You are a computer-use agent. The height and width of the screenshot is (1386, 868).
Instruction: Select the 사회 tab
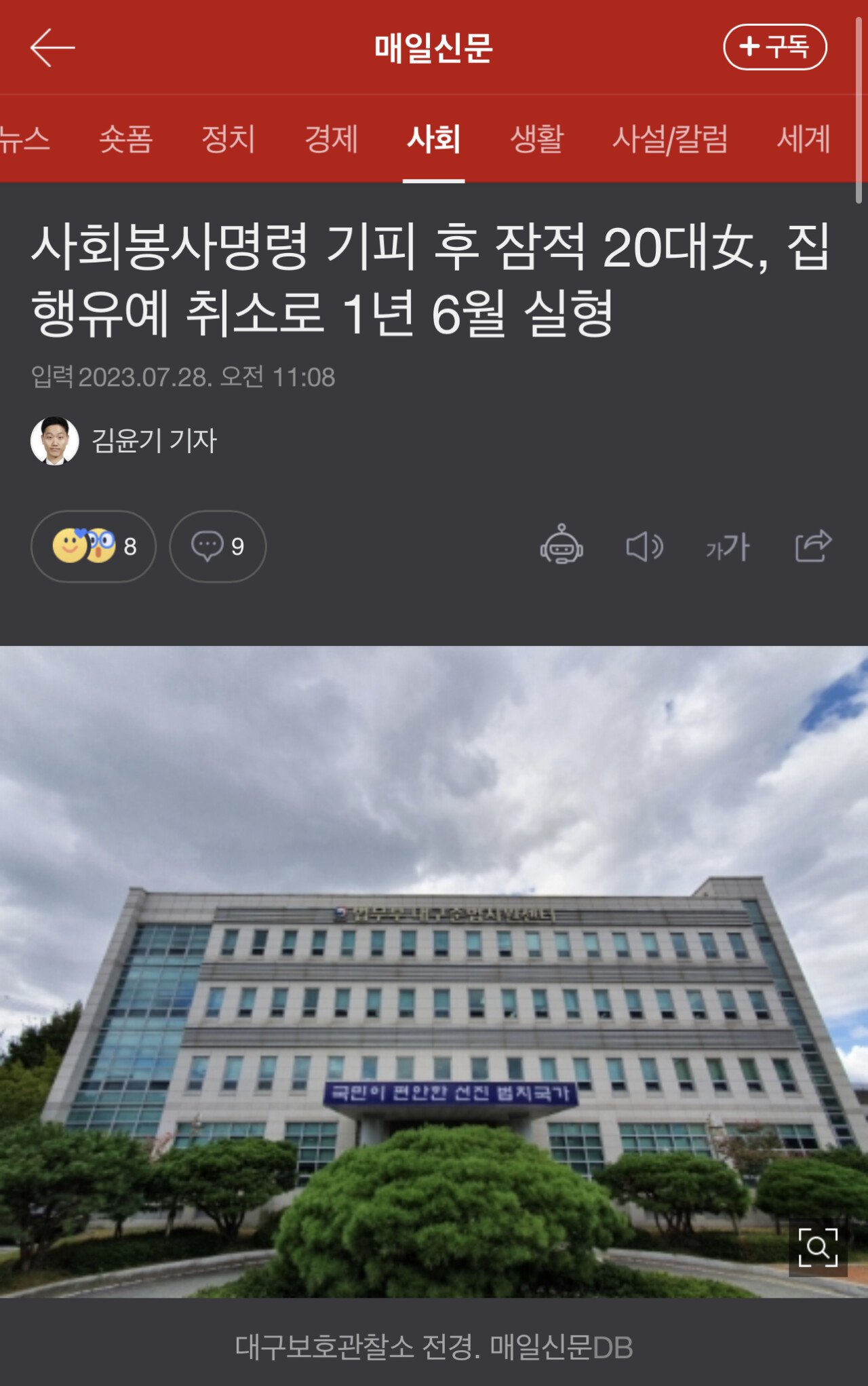click(433, 140)
